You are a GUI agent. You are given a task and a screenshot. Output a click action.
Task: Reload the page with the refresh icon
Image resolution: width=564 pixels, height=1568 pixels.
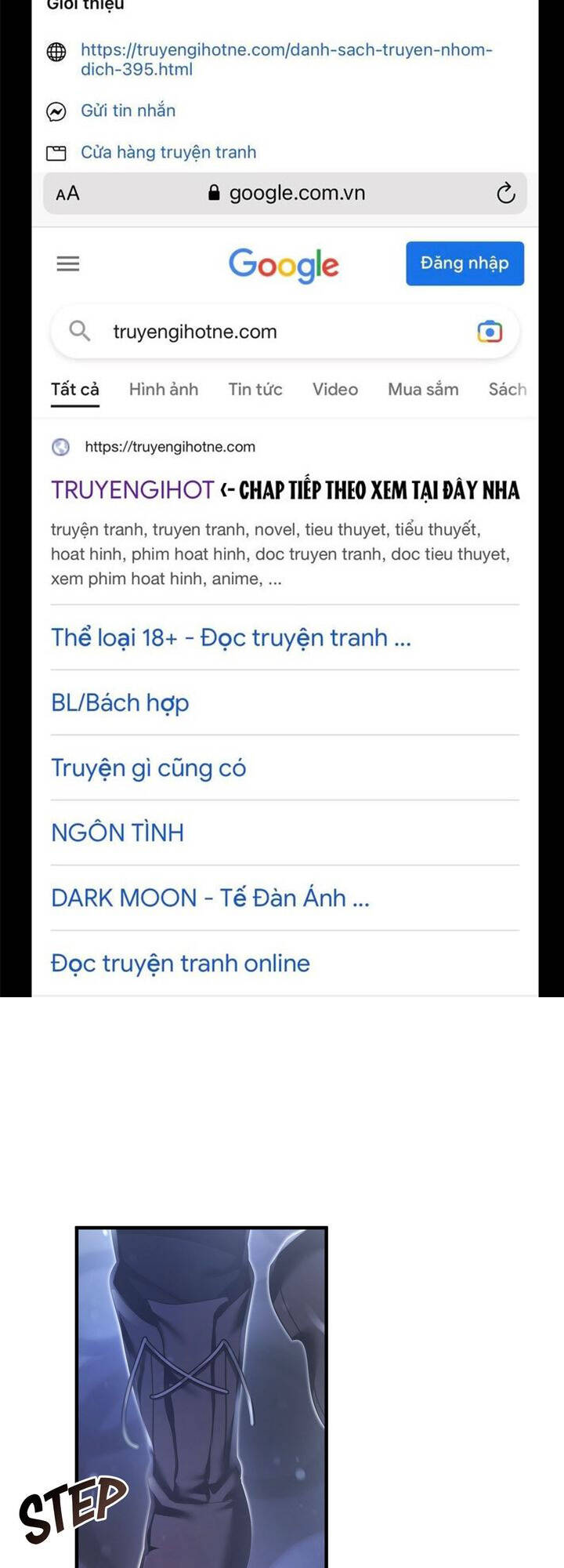506,193
